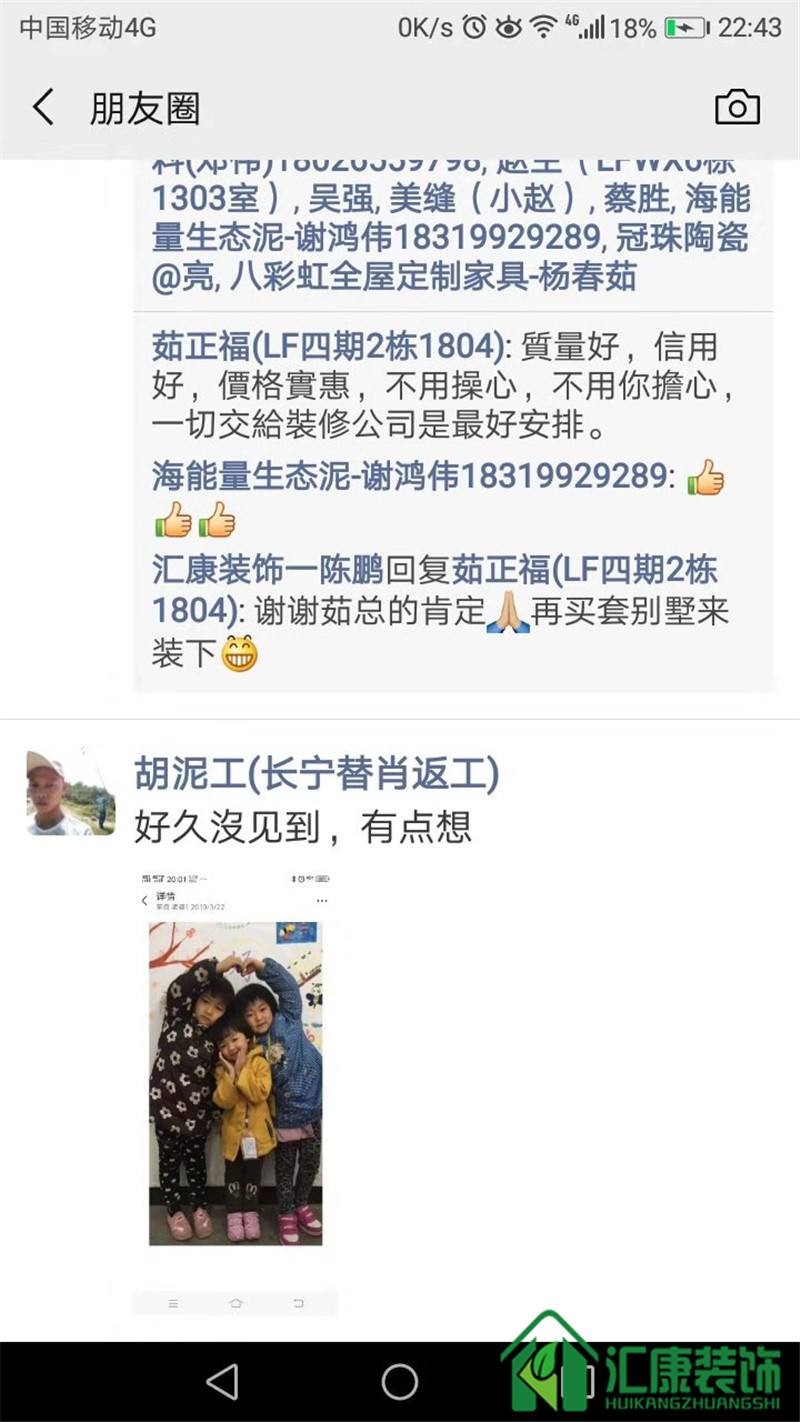The height and width of the screenshot is (1422, 800).
Task: Tap 胡泥工's profile avatar
Action: 70,793
